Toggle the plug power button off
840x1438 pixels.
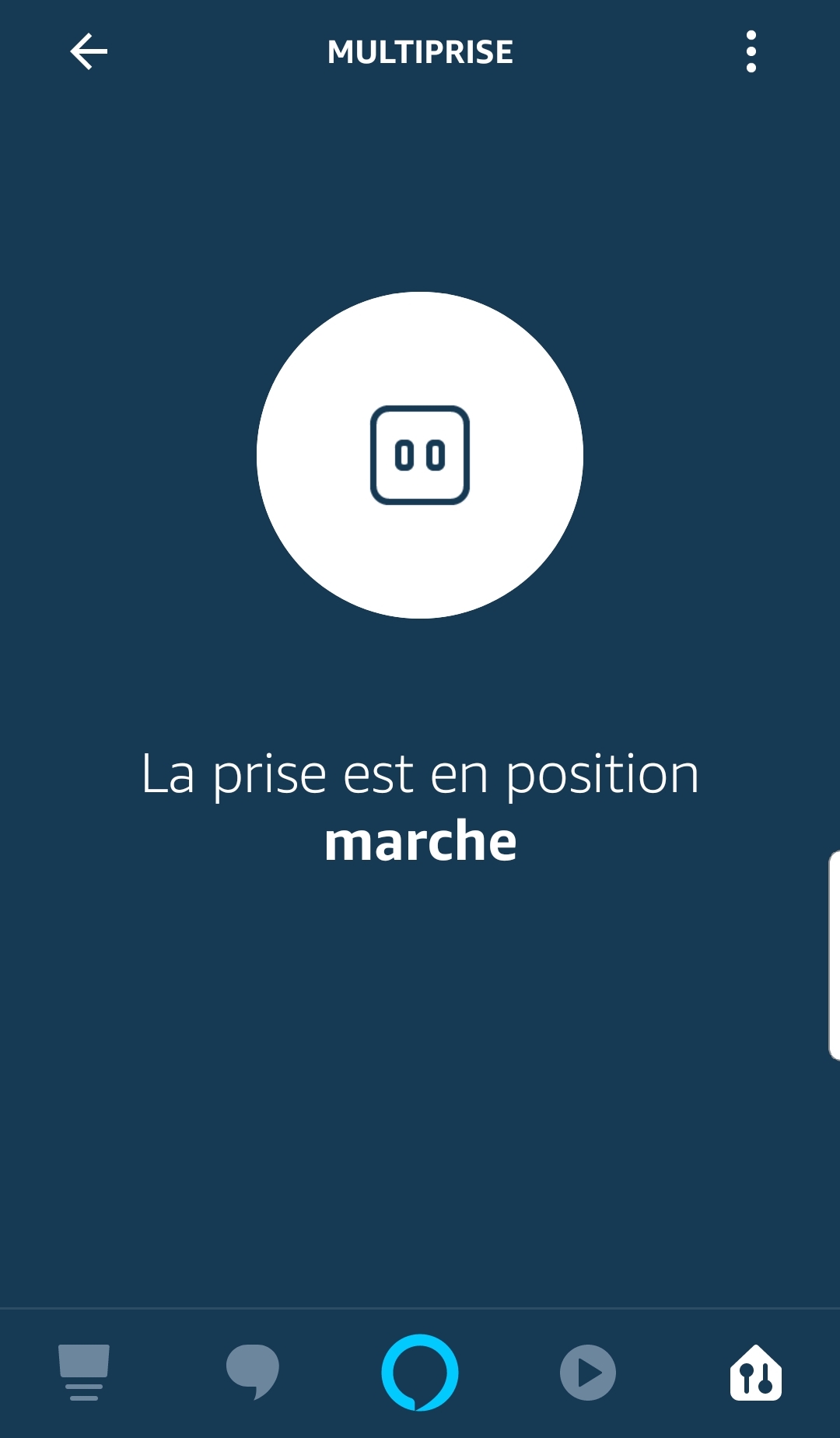[x=420, y=455]
